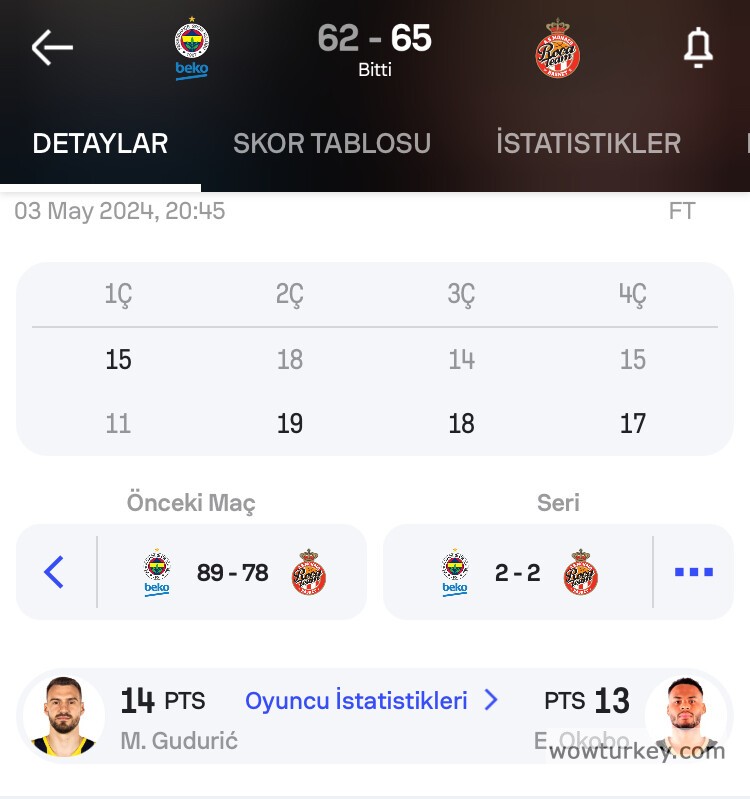Select the Detaylar tab

coord(100,143)
